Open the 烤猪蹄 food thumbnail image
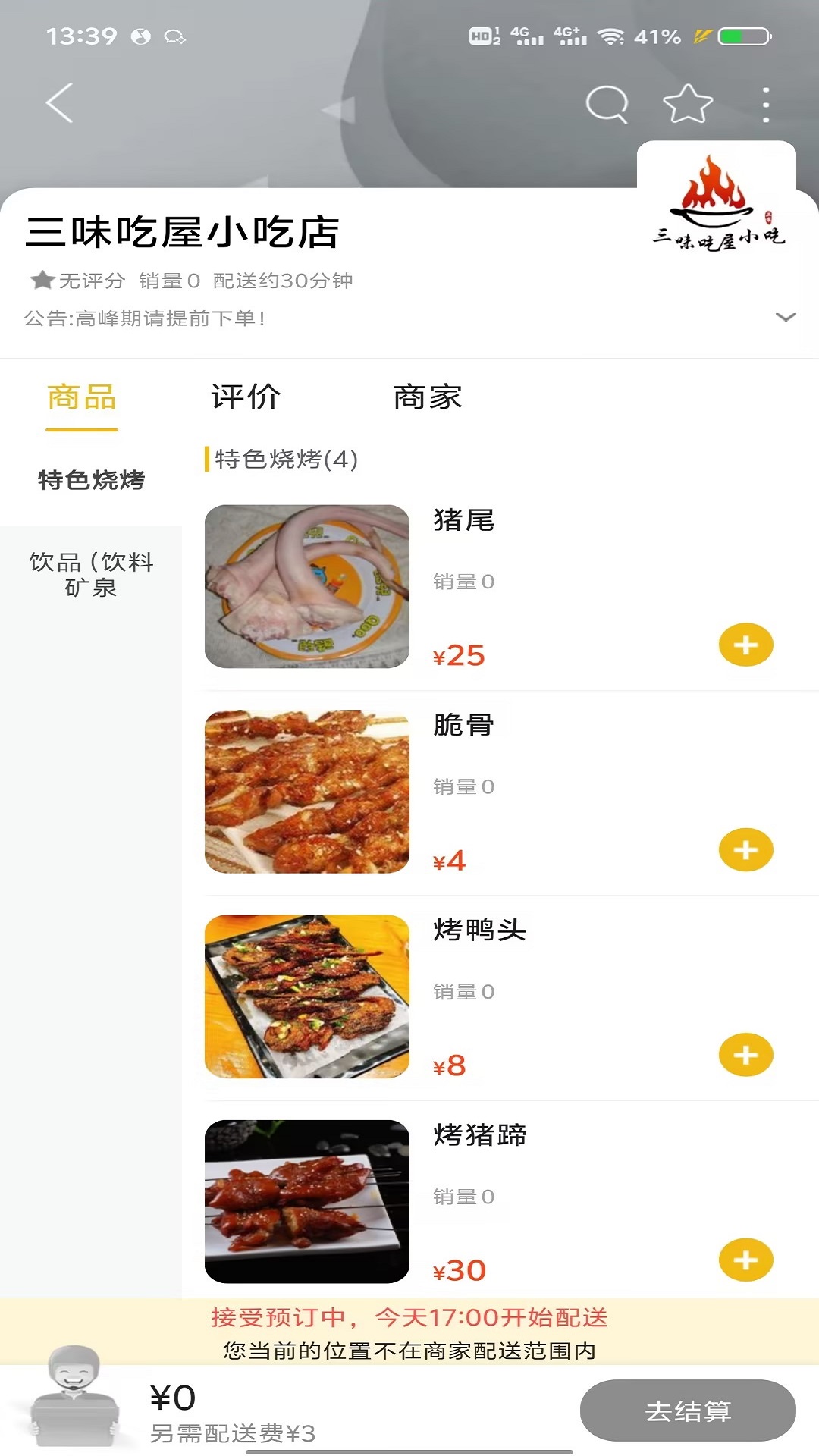 pos(306,1200)
